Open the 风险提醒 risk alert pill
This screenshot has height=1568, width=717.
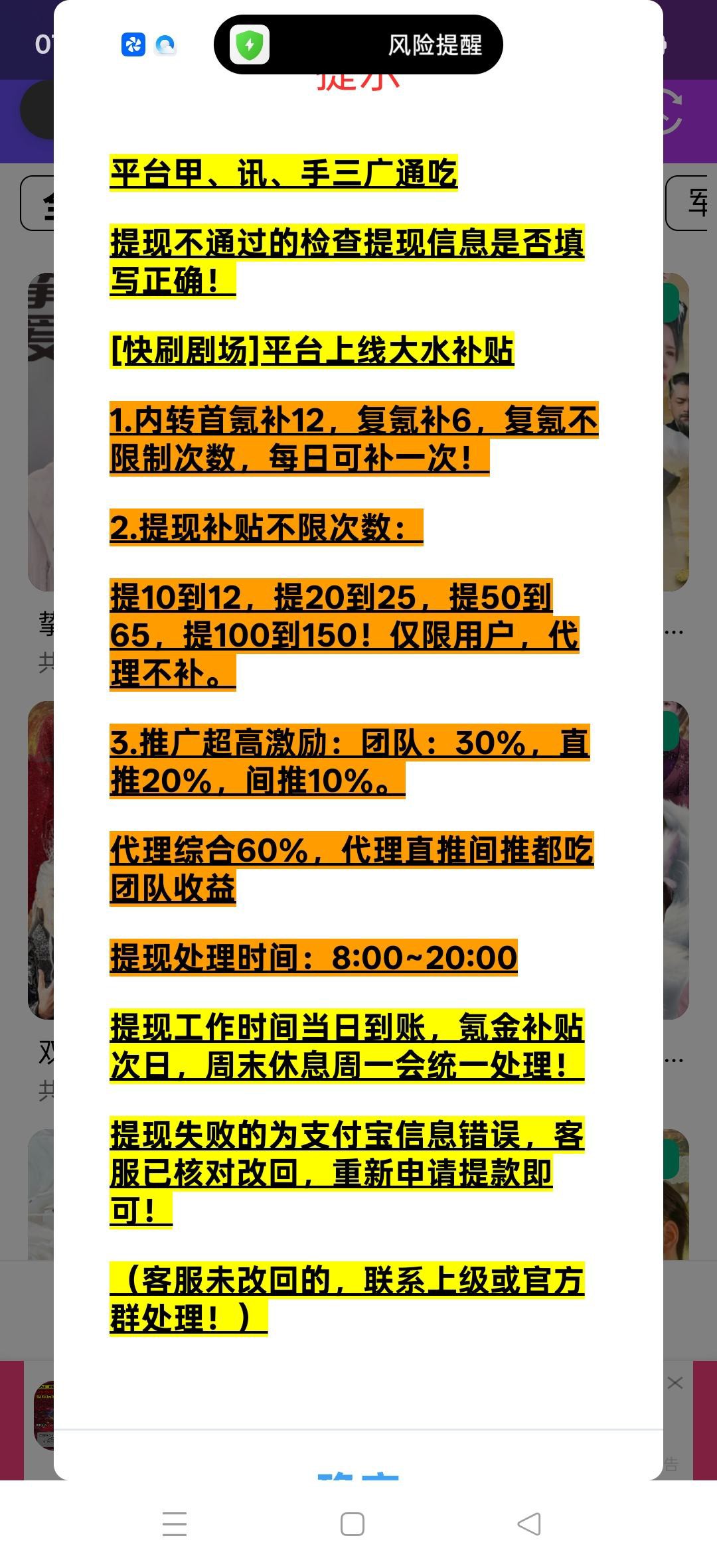(358, 44)
